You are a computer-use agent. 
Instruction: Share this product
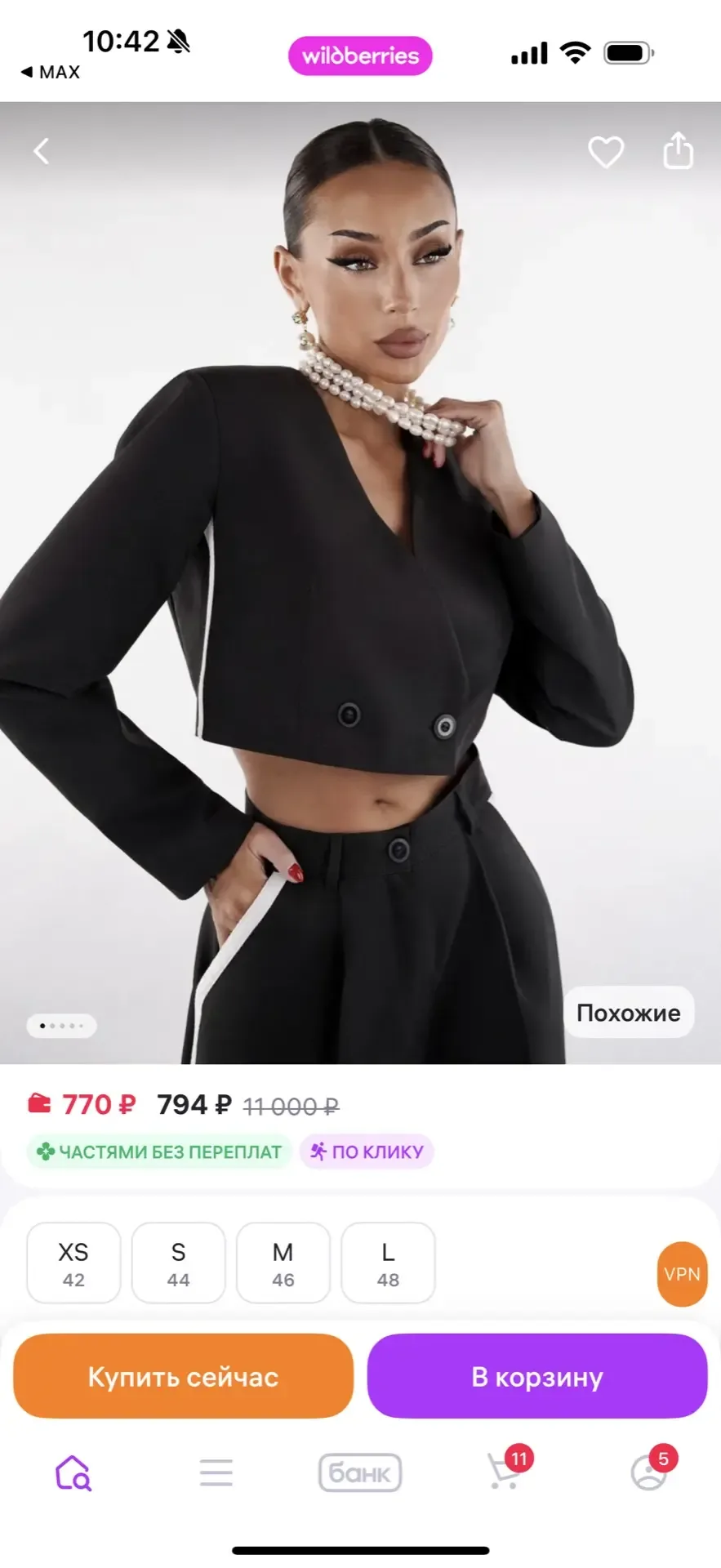[678, 151]
